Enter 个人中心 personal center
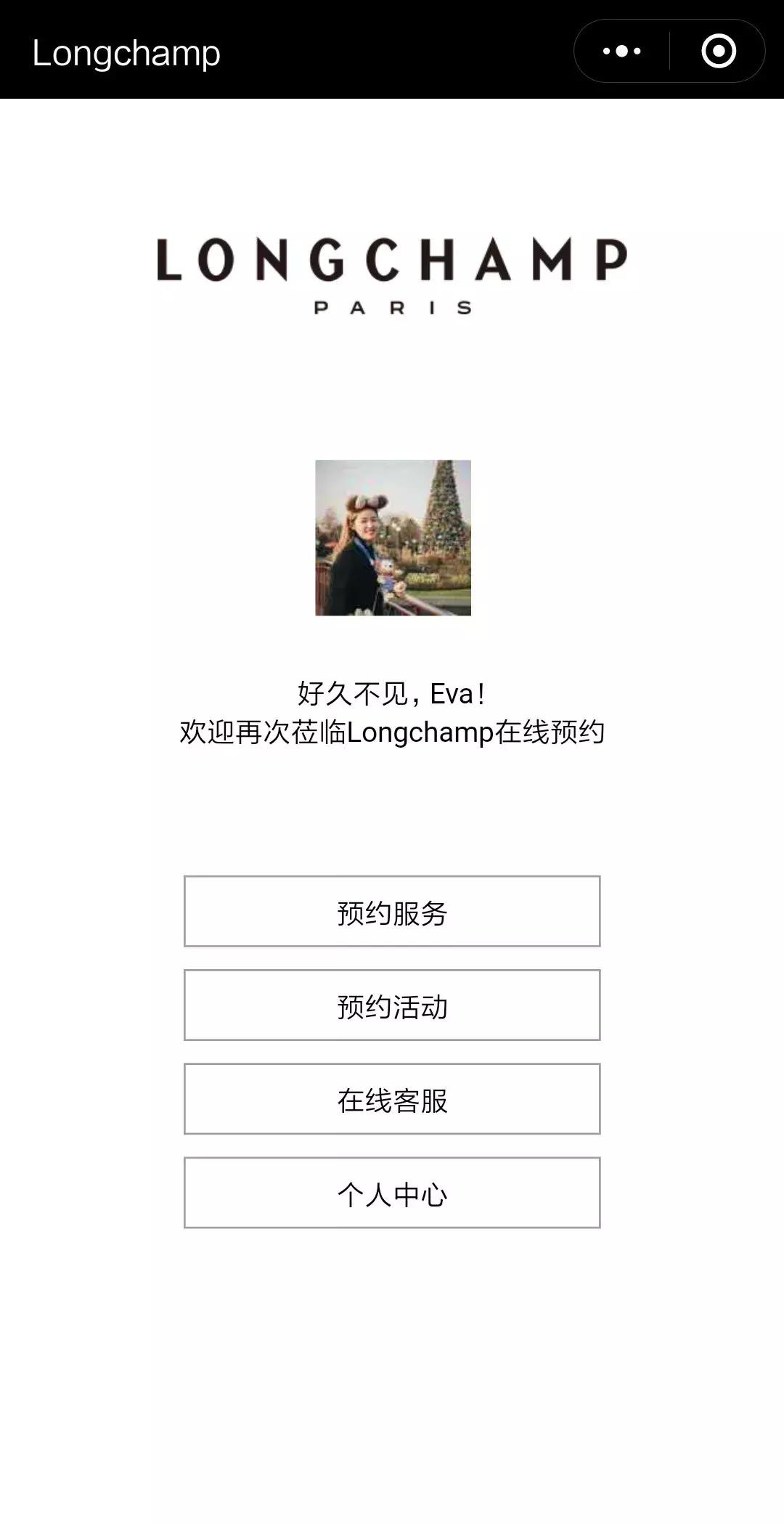 pyautogui.click(x=392, y=1193)
